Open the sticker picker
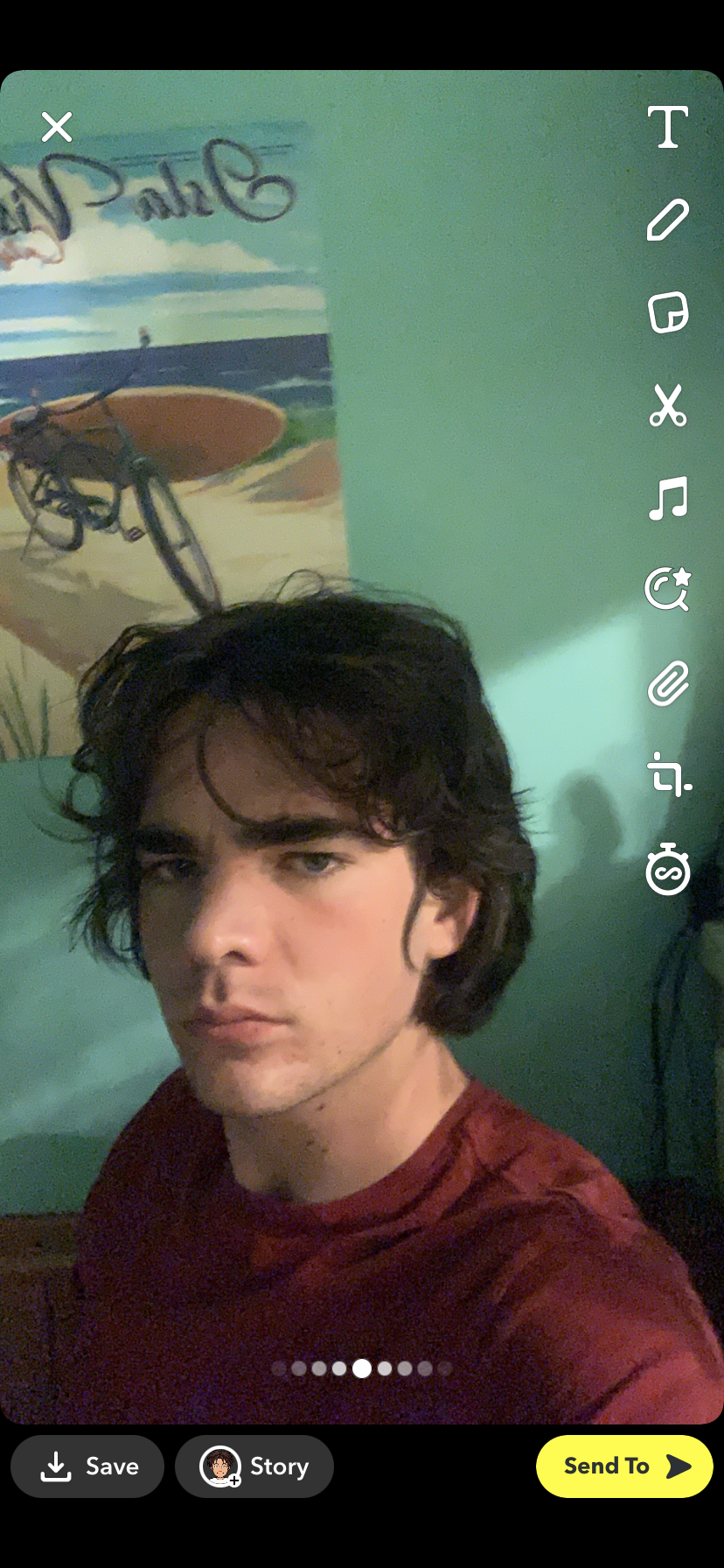 (x=668, y=312)
